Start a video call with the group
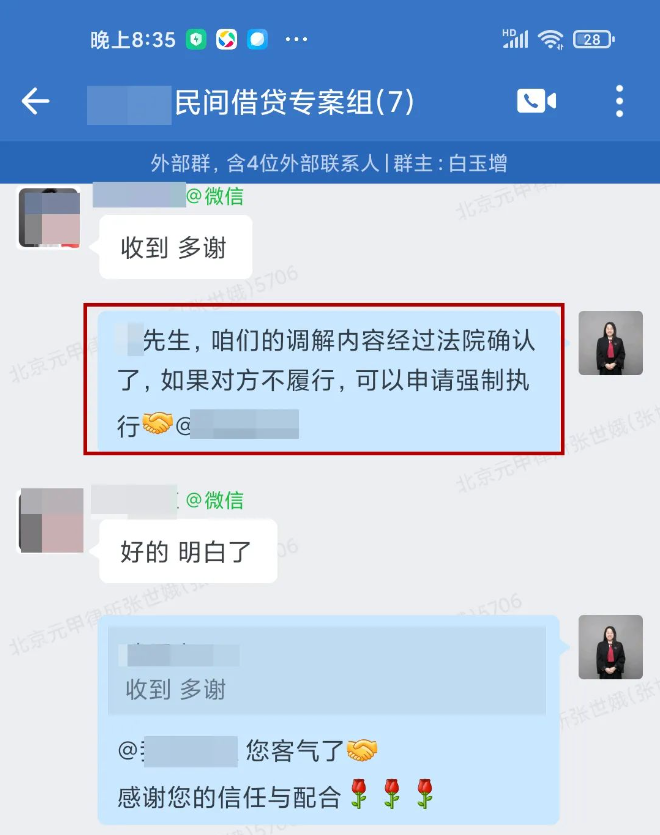Viewport: 660px width, 835px height. (536, 101)
